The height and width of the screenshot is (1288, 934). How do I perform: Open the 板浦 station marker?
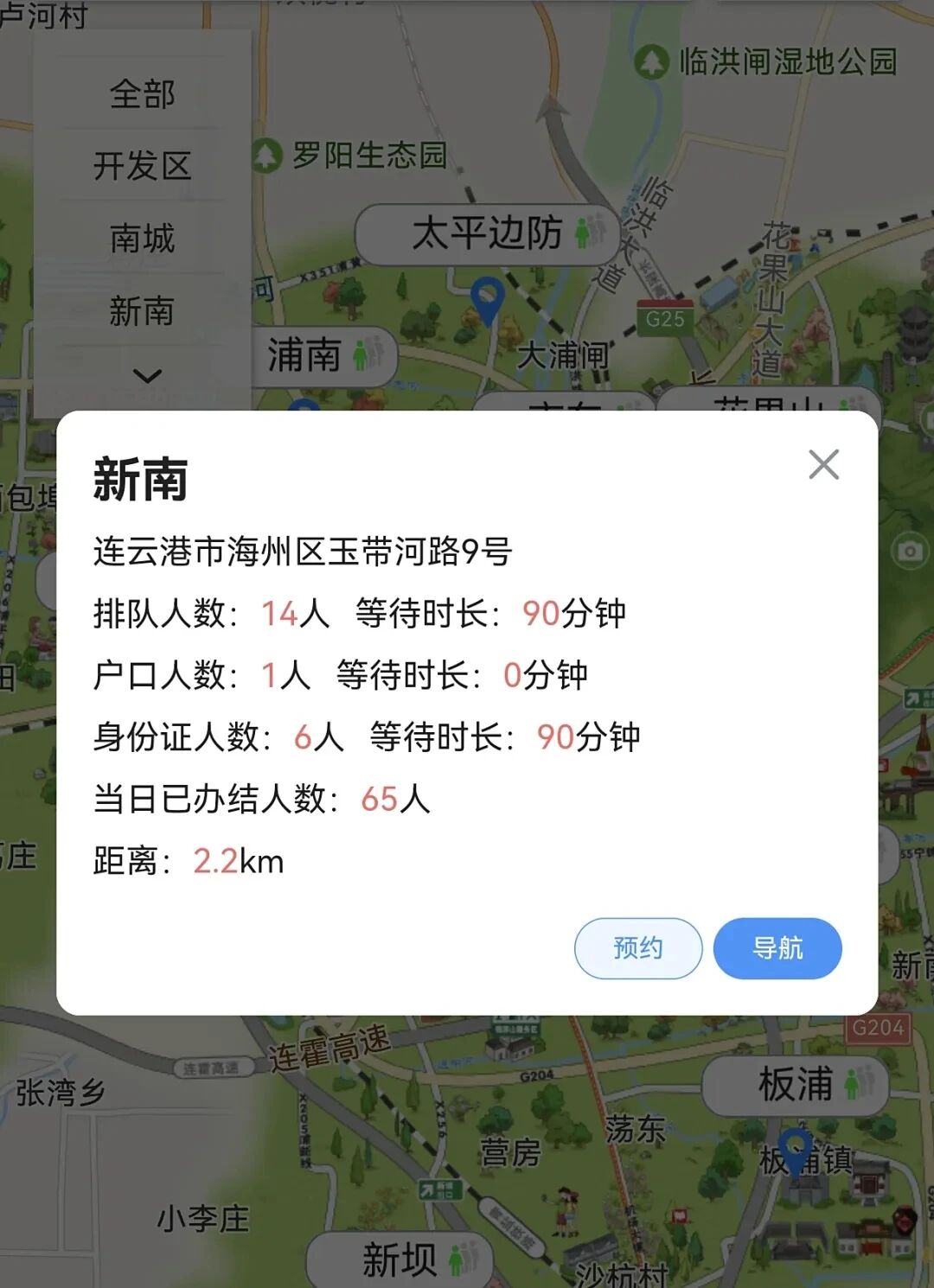point(796,1084)
